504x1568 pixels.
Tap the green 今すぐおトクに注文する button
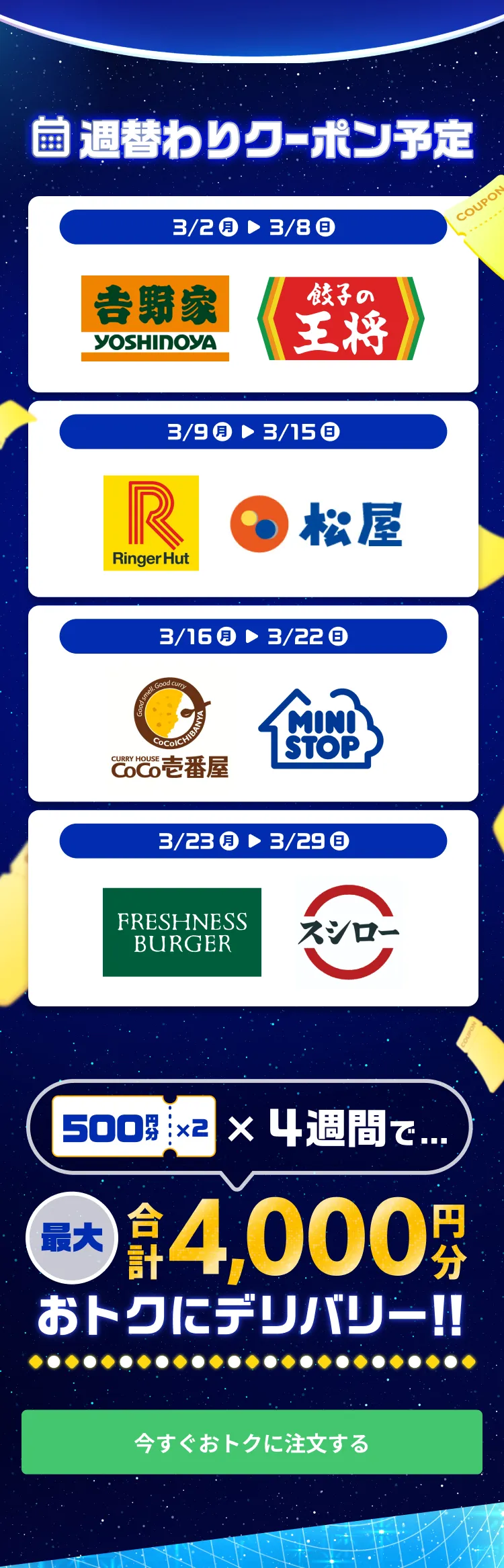click(x=252, y=1442)
